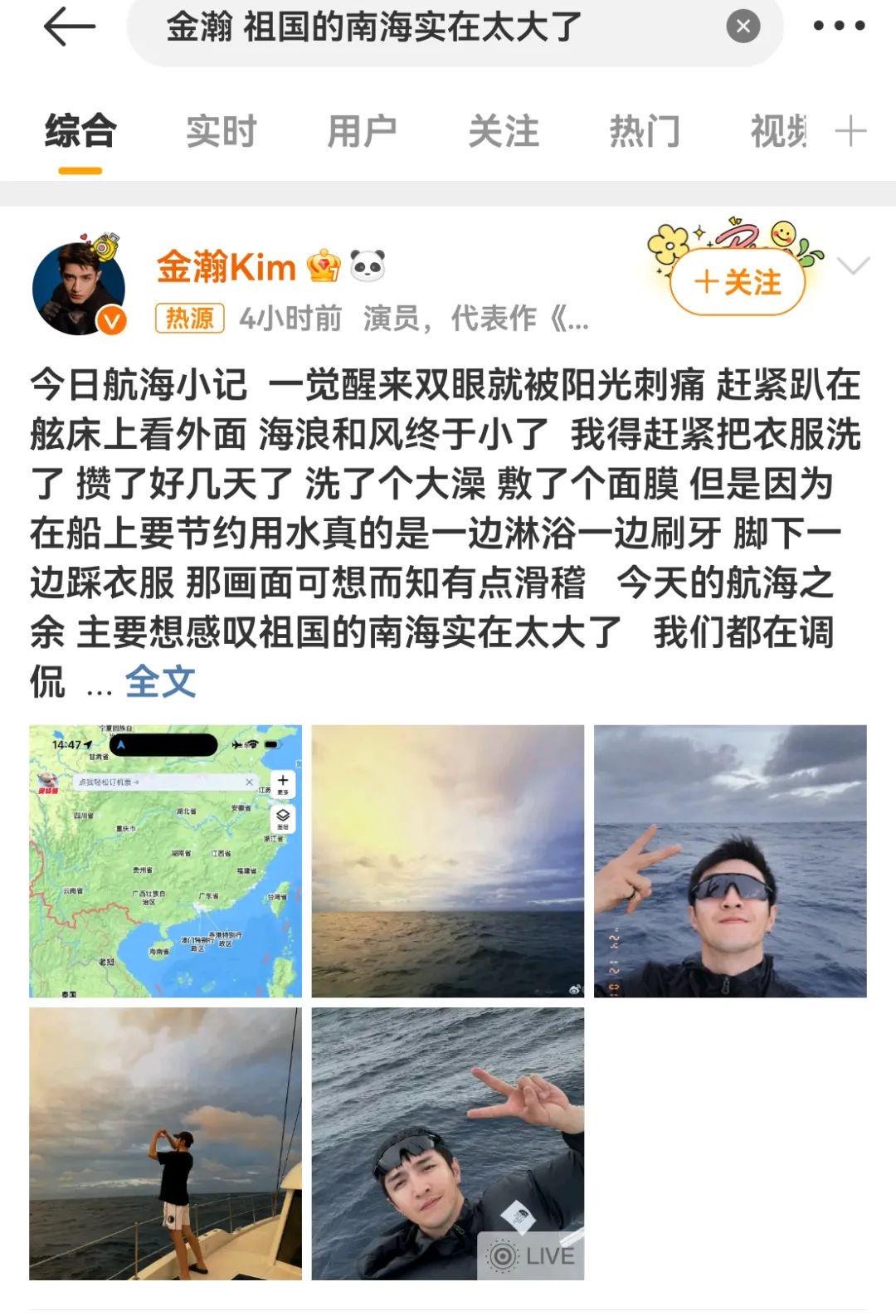Image resolution: width=896 pixels, height=1316 pixels.
Task: Open 金瀚Kim's profile avatar
Action: coord(80,288)
